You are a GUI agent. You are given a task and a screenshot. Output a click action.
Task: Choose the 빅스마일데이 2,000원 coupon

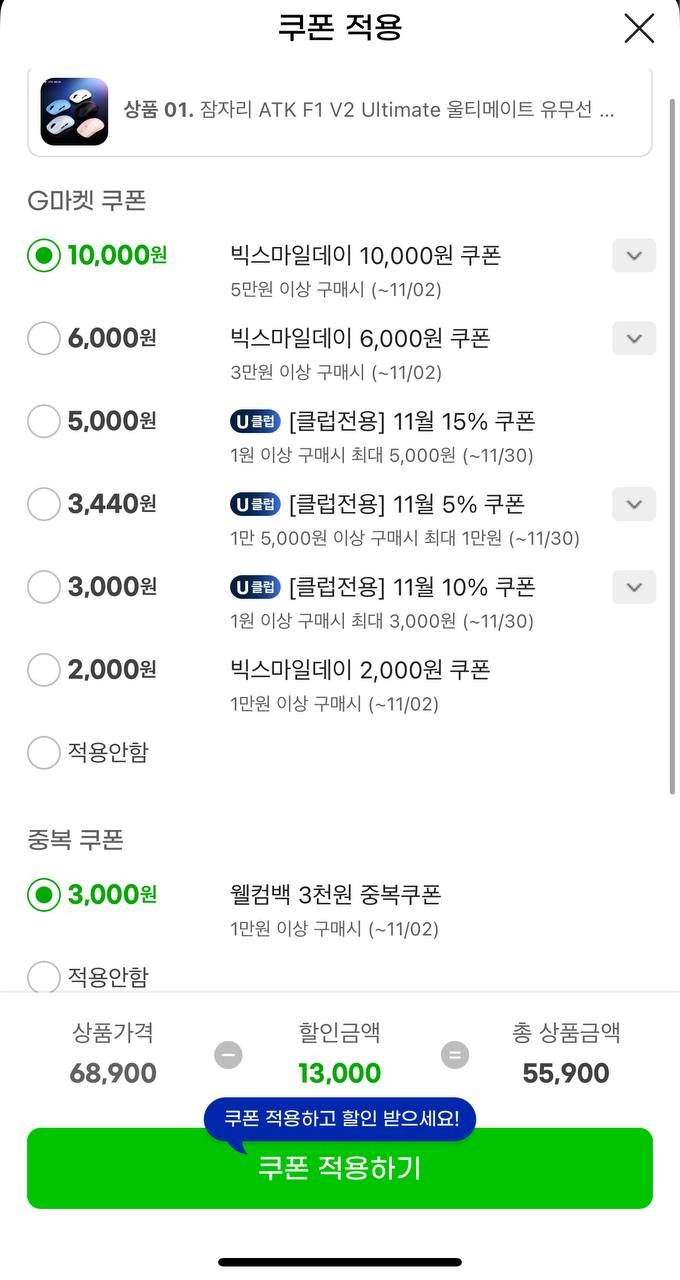[x=43, y=669]
